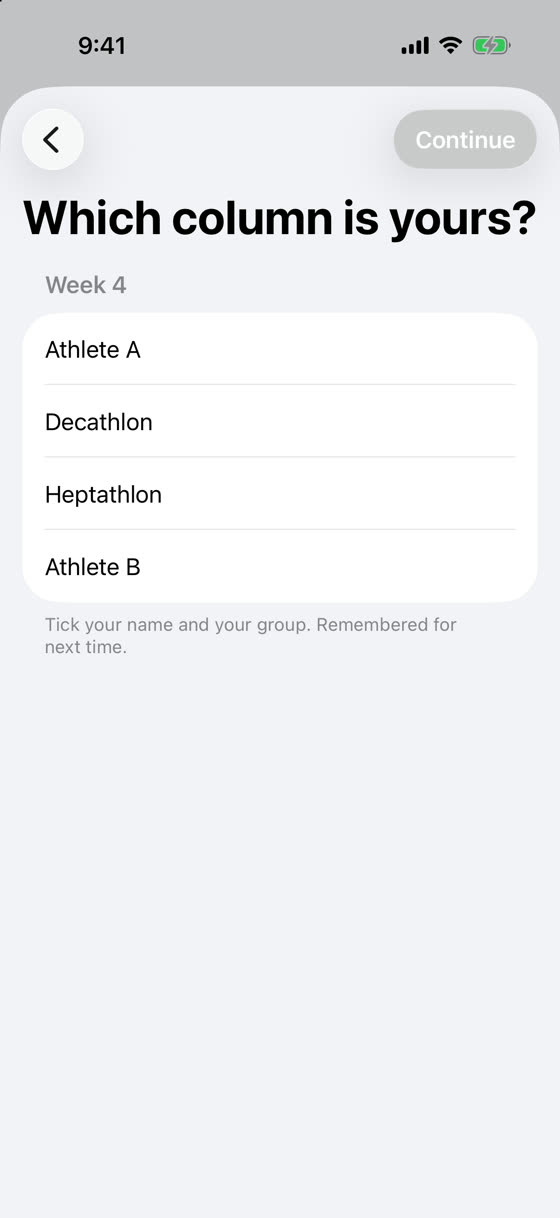Select the Athlete B row

280,567
